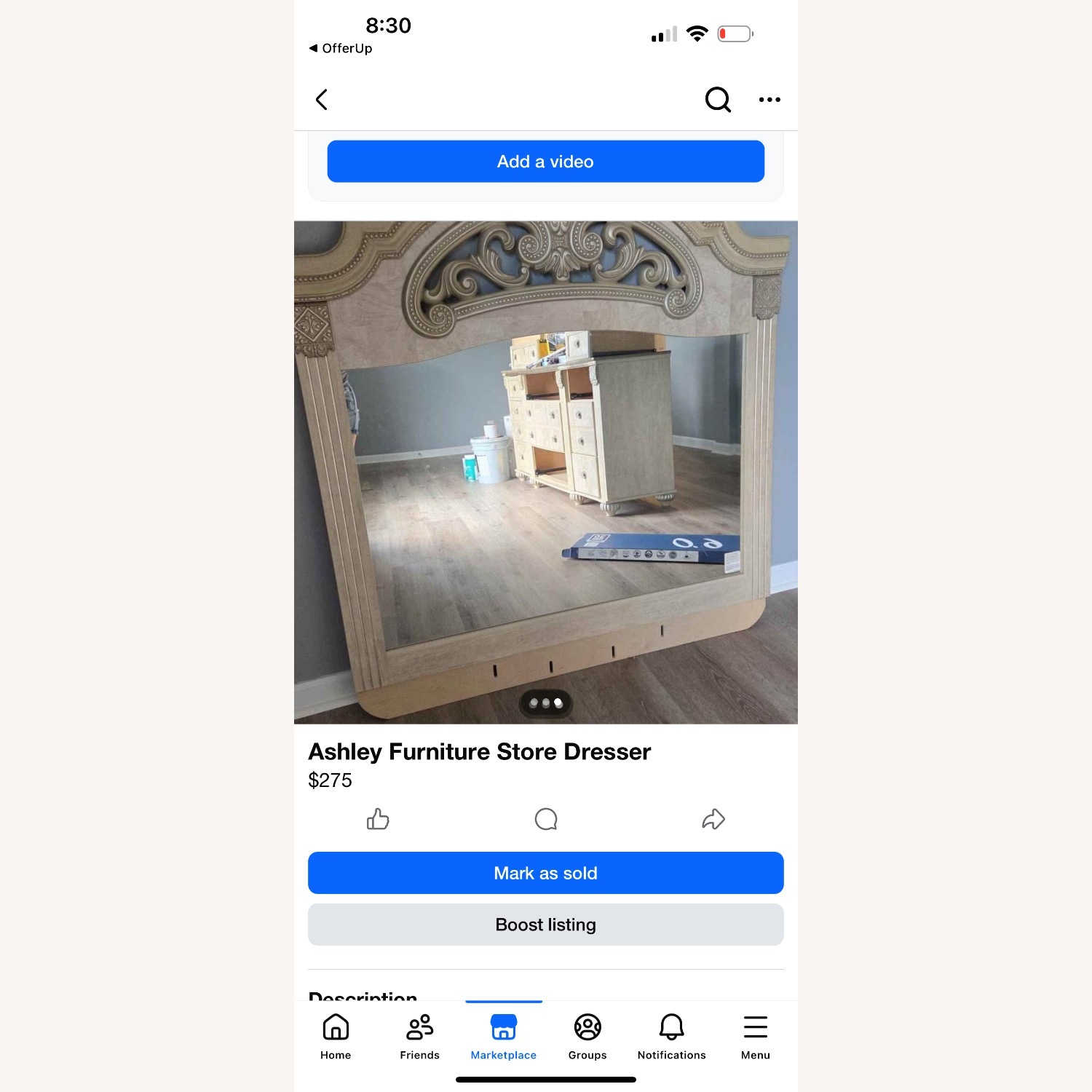
Task: Go back using the top arrow
Action: click(322, 100)
